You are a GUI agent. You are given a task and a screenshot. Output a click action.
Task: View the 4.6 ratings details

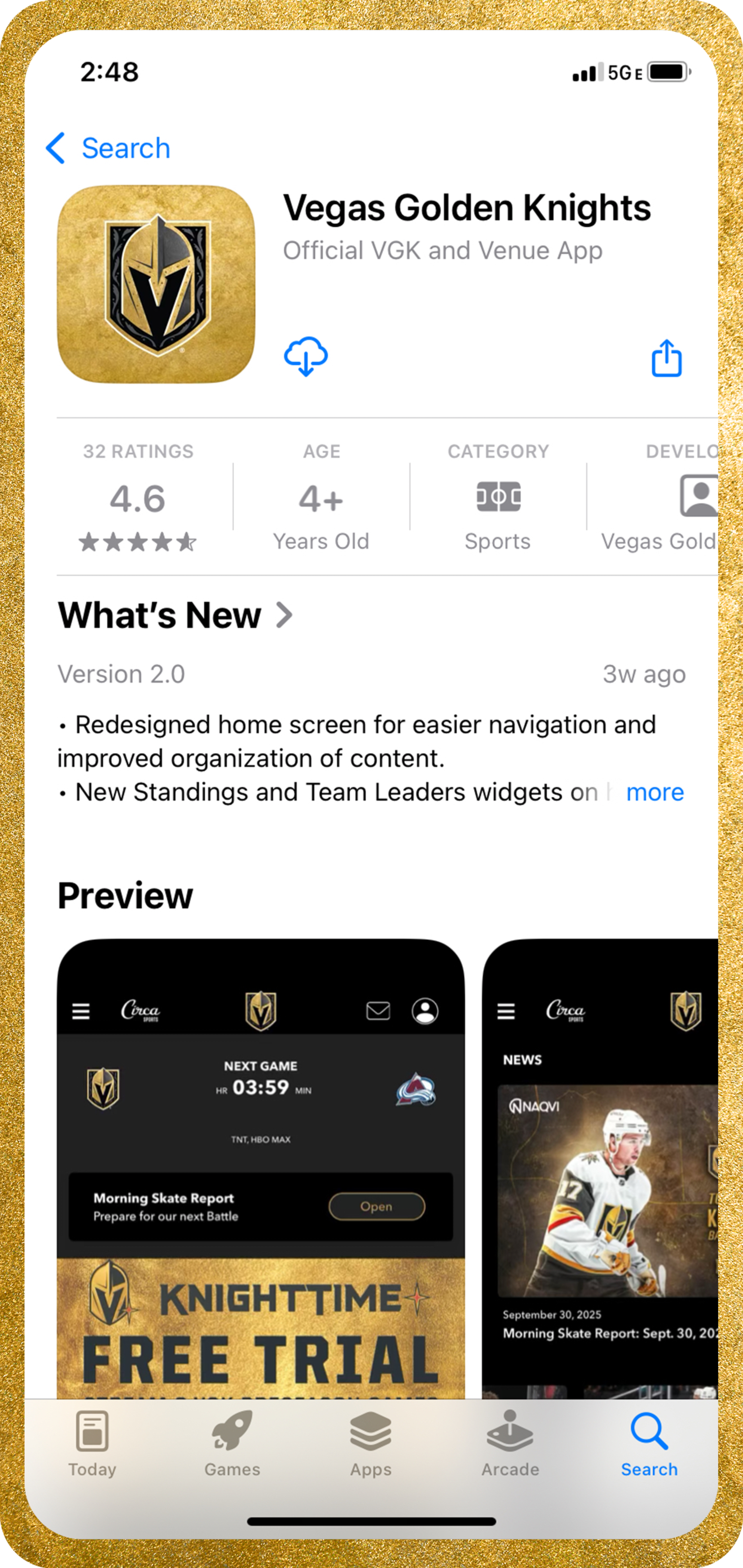(x=138, y=499)
